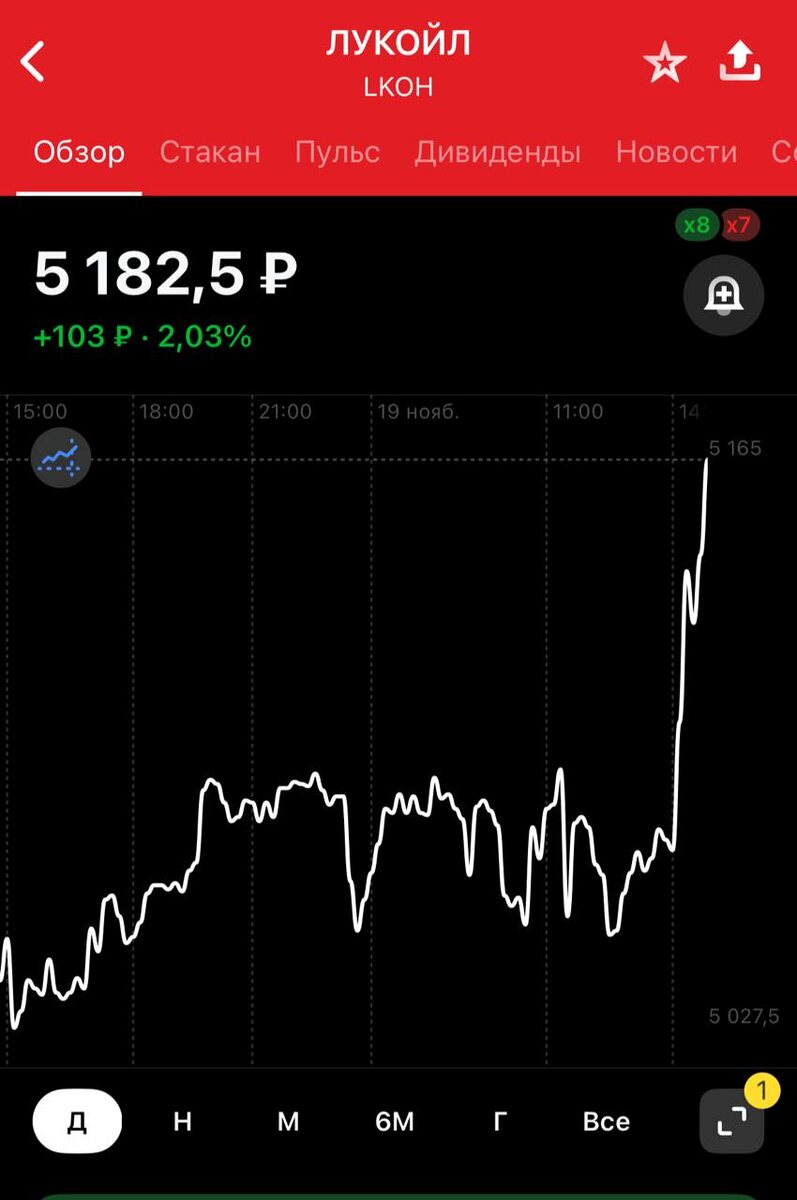Select the Обзор tab
Viewport: 797px width, 1200px height.
click(x=79, y=152)
